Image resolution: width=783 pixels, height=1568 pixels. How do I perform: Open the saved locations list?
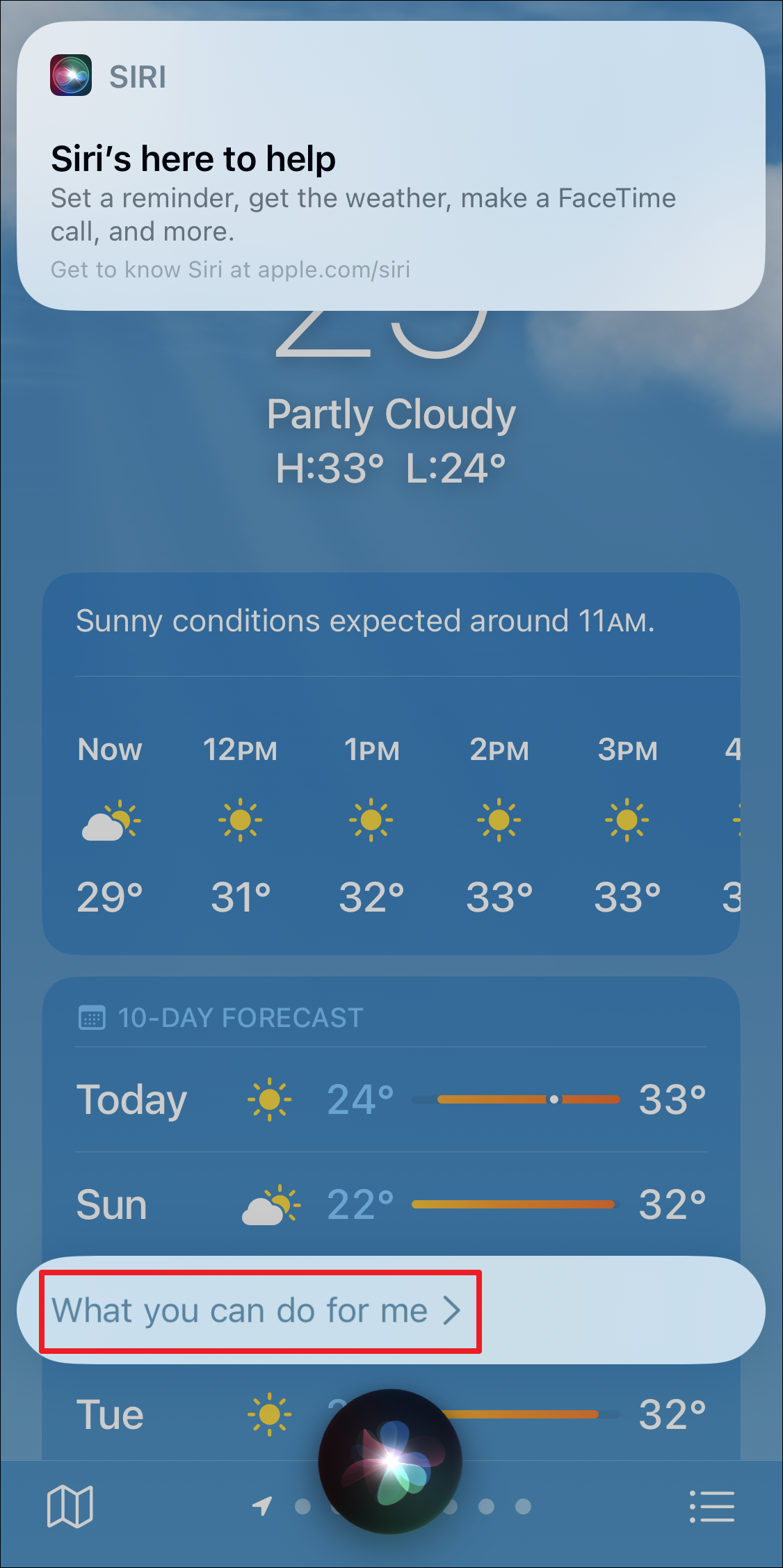click(x=711, y=1507)
